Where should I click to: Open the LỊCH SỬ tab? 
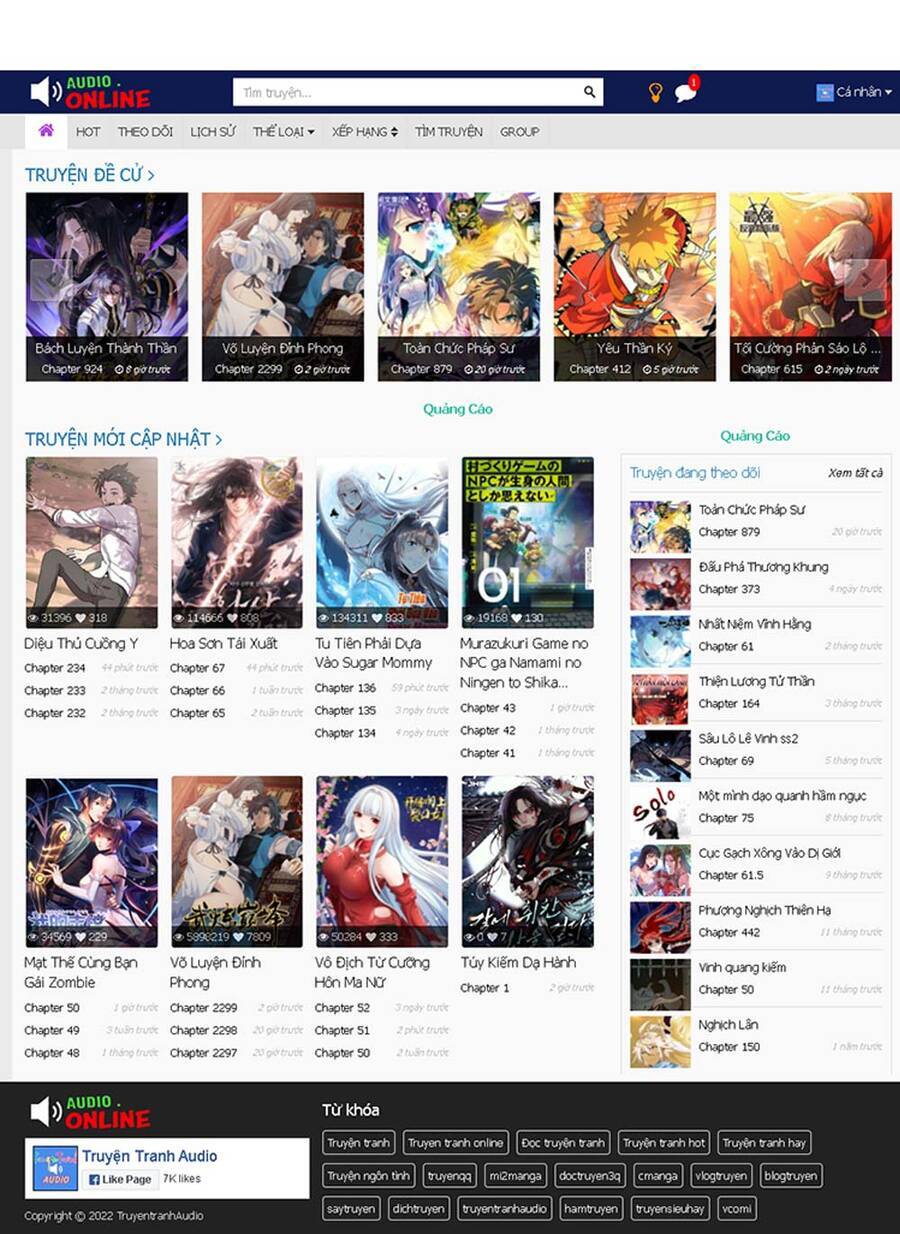pos(211,131)
